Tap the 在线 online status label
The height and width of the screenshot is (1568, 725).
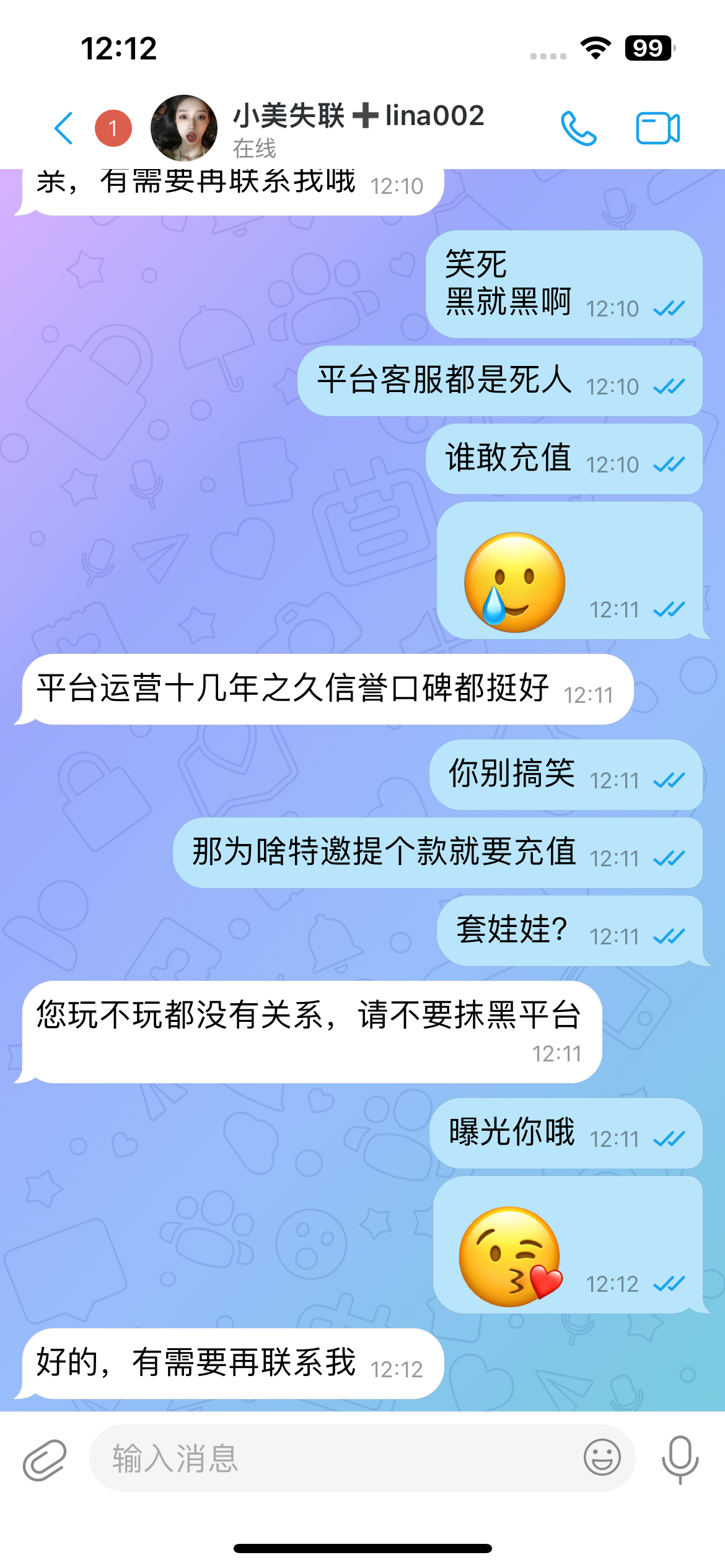click(254, 148)
